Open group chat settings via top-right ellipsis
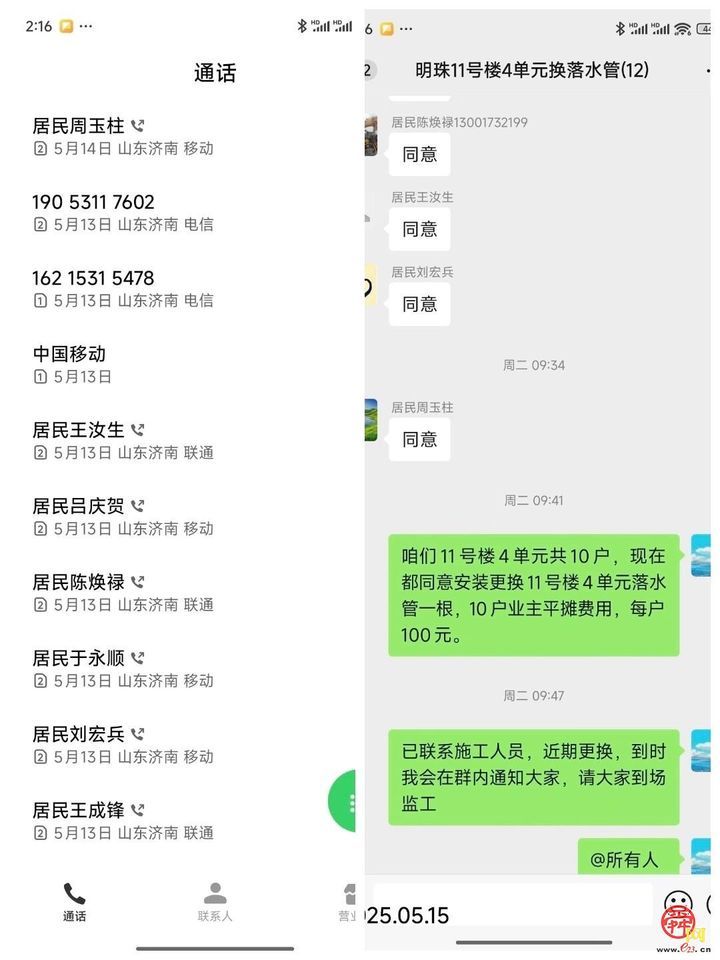 [710, 70]
